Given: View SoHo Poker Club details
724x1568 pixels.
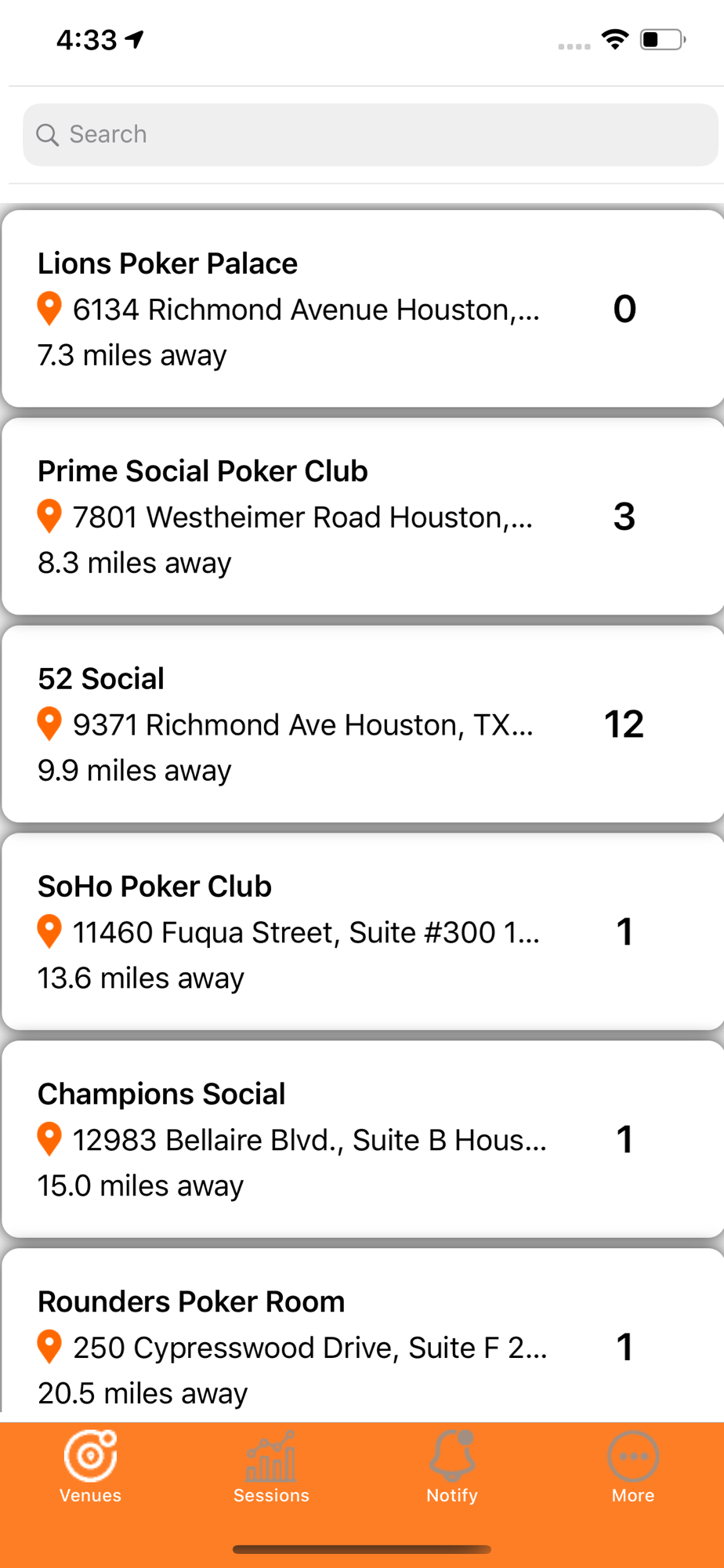Looking at the screenshot, I should [x=363, y=931].
